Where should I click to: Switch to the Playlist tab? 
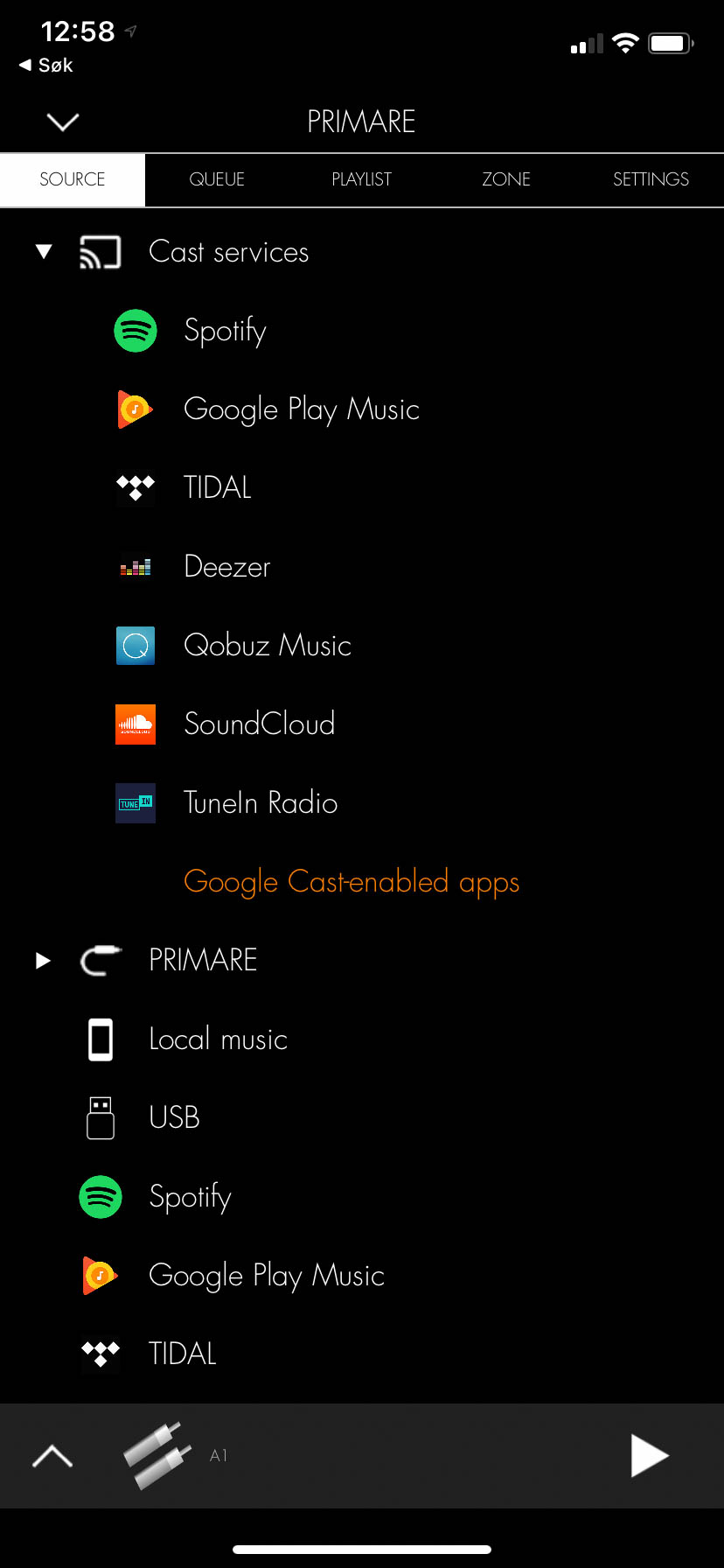(x=361, y=179)
